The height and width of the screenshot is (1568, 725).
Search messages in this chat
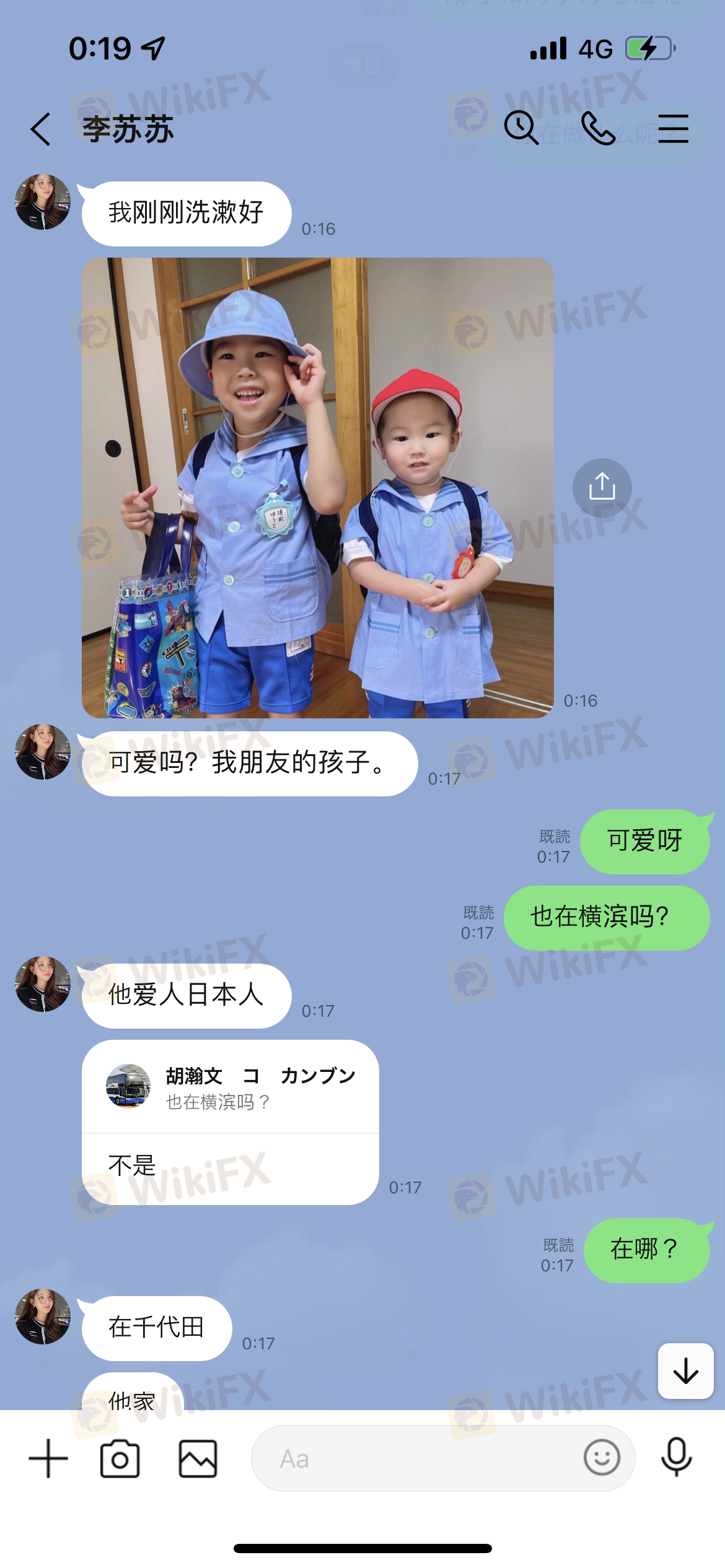pyautogui.click(x=521, y=128)
